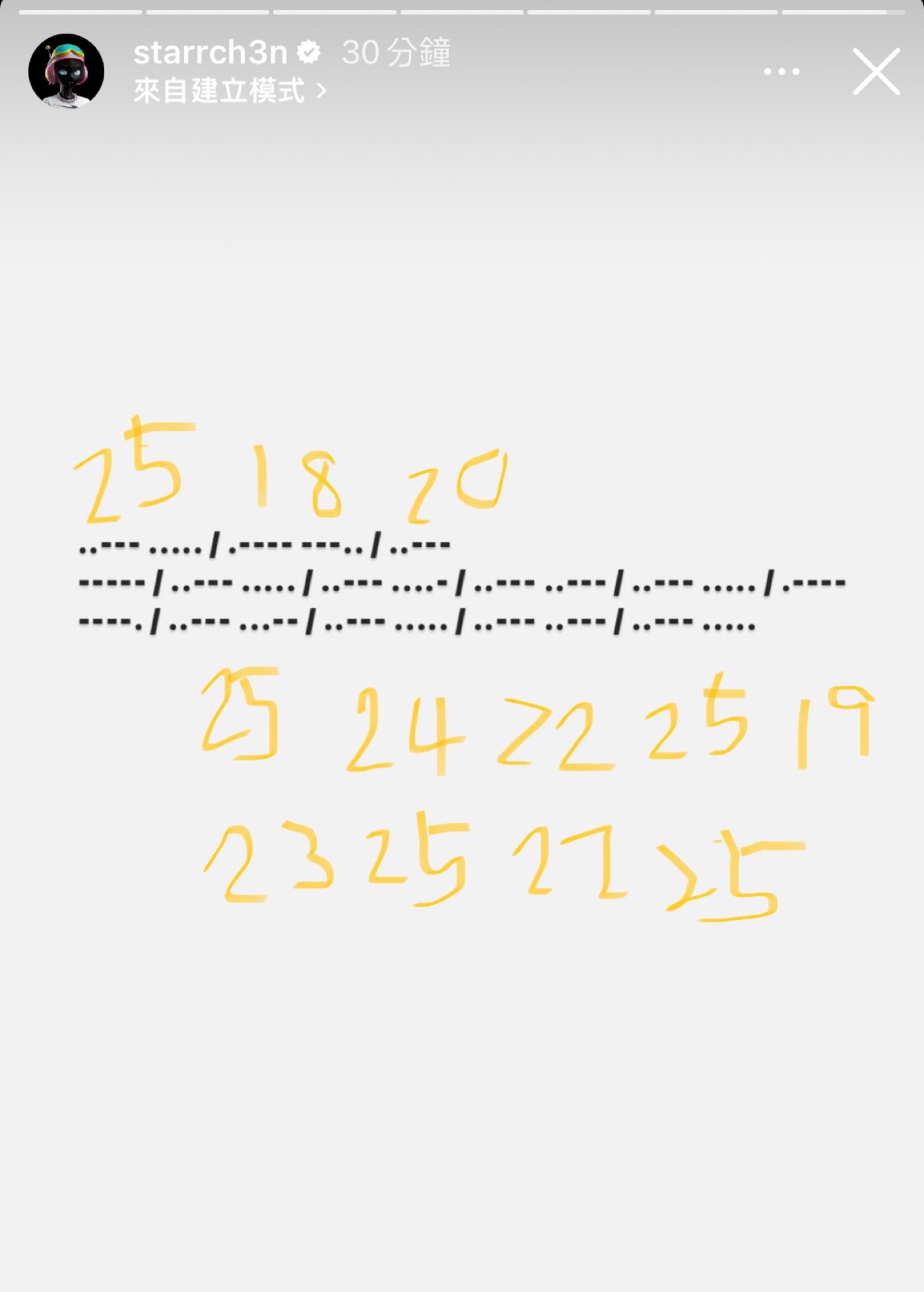This screenshot has width=924, height=1292.
Task: Close the story viewer
Action: [876, 71]
